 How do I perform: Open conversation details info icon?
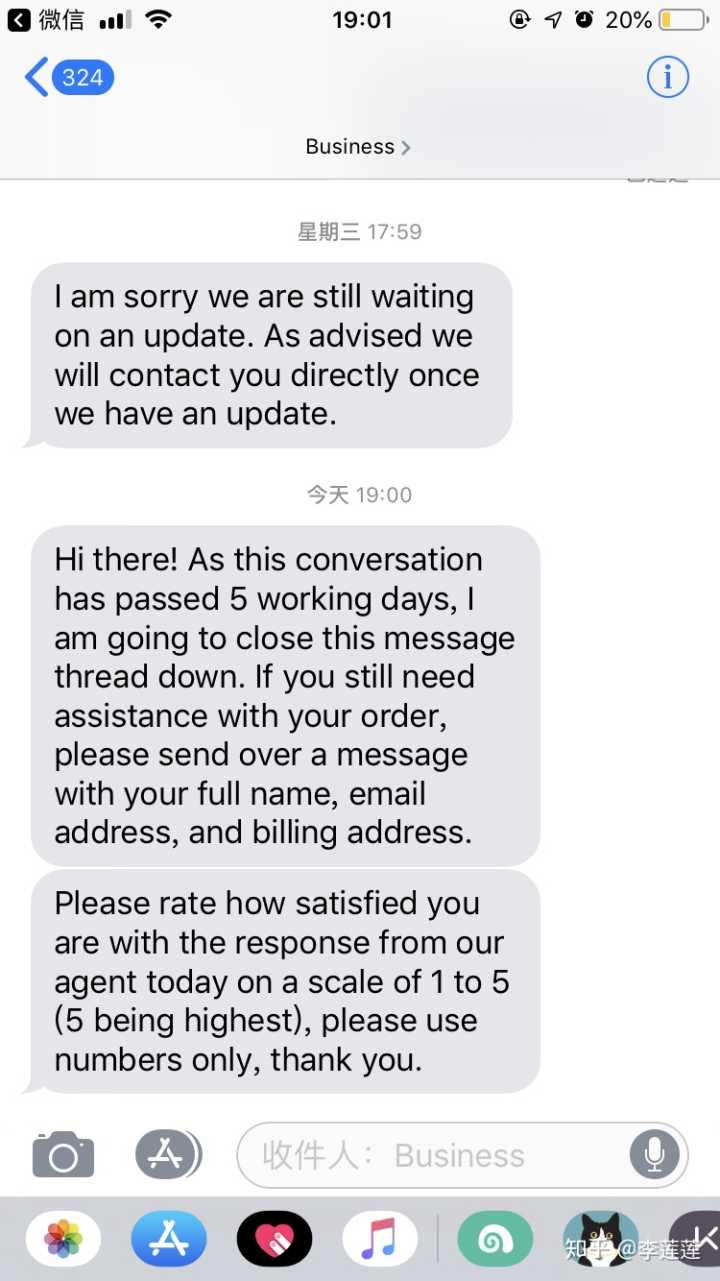[x=667, y=77]
